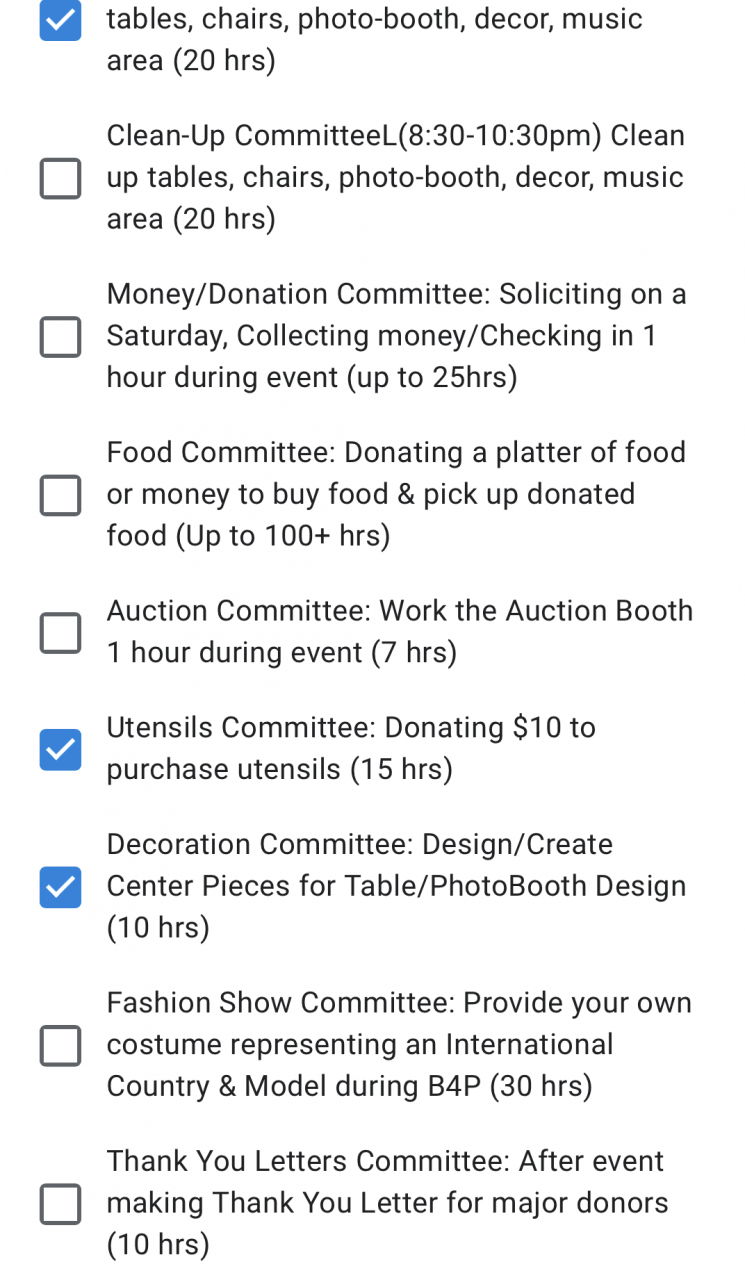Tick the Food Committee checkbox
This screenshot has height=1280, width=745.
point(60,494)
